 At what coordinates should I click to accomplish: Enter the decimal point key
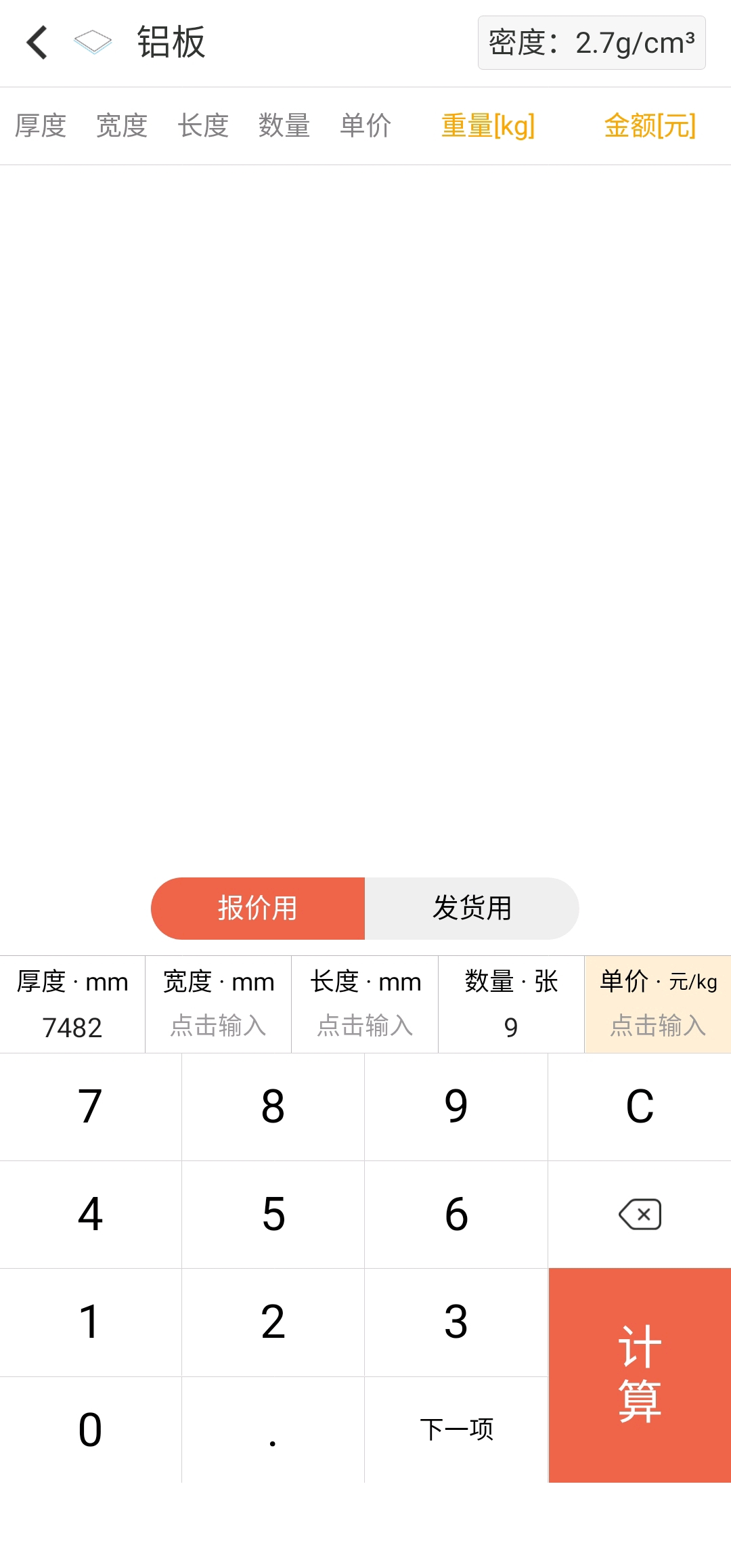click(273, 1429)
